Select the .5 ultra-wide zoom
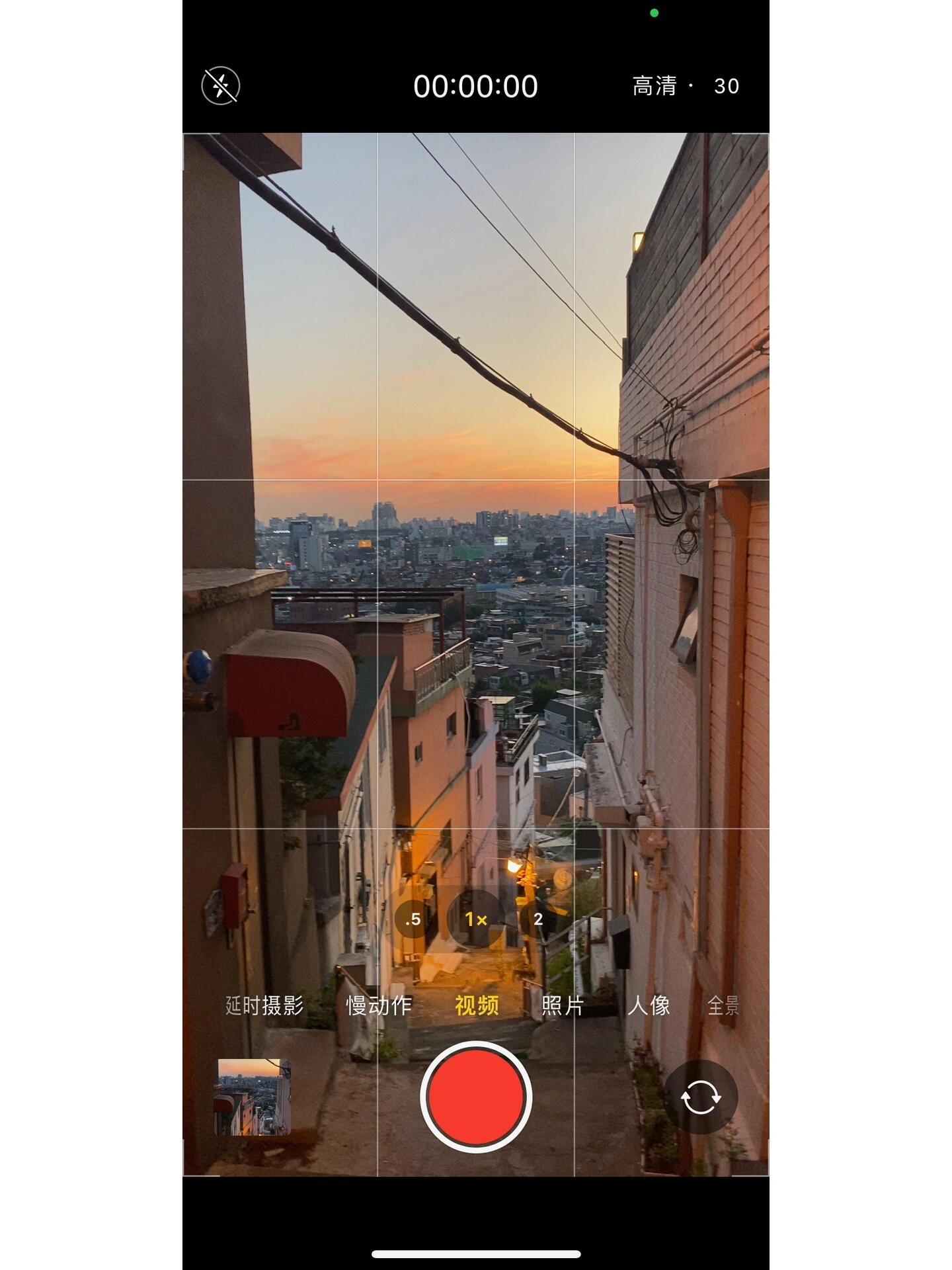952x1270 pixels. pyautogui.click(x=413, y=919)
